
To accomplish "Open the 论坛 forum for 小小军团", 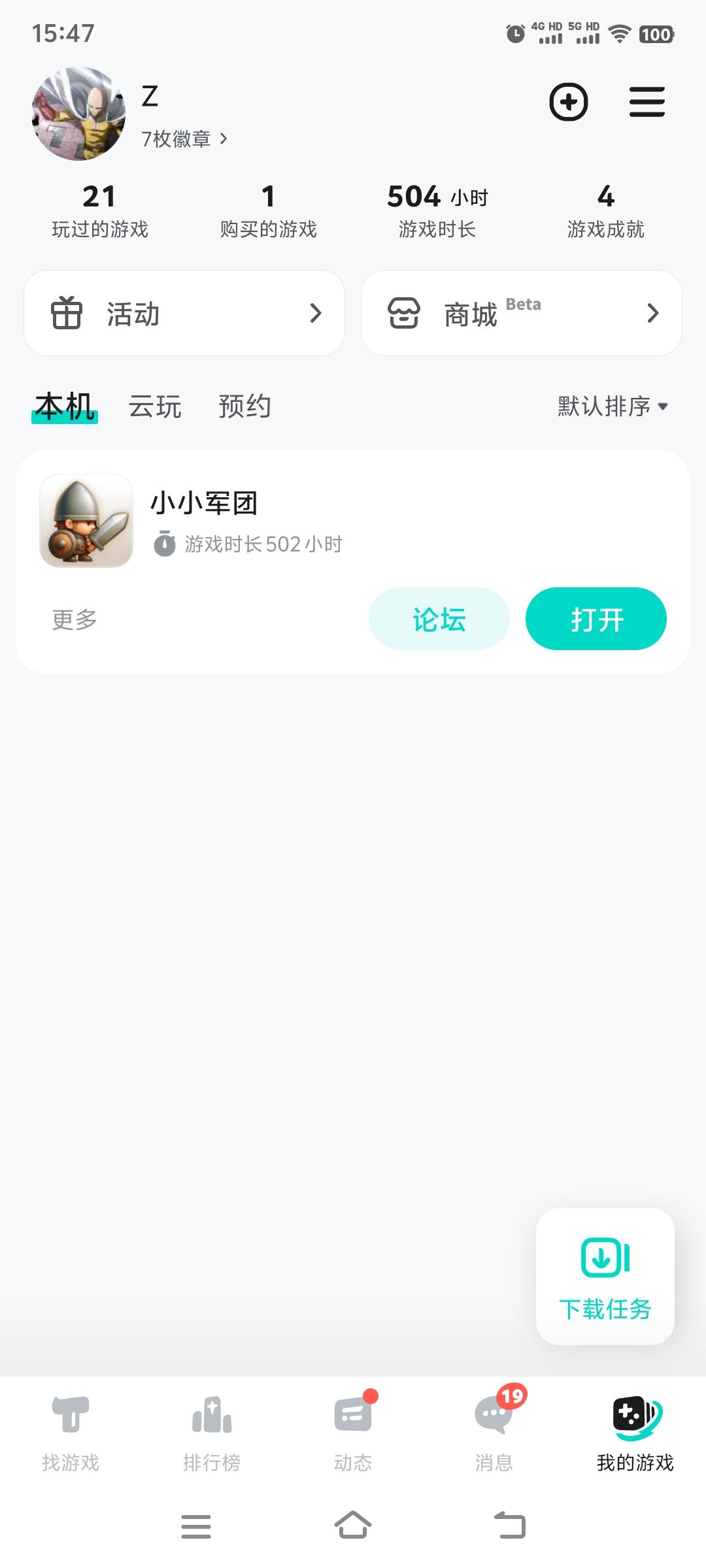I will 438,619.
